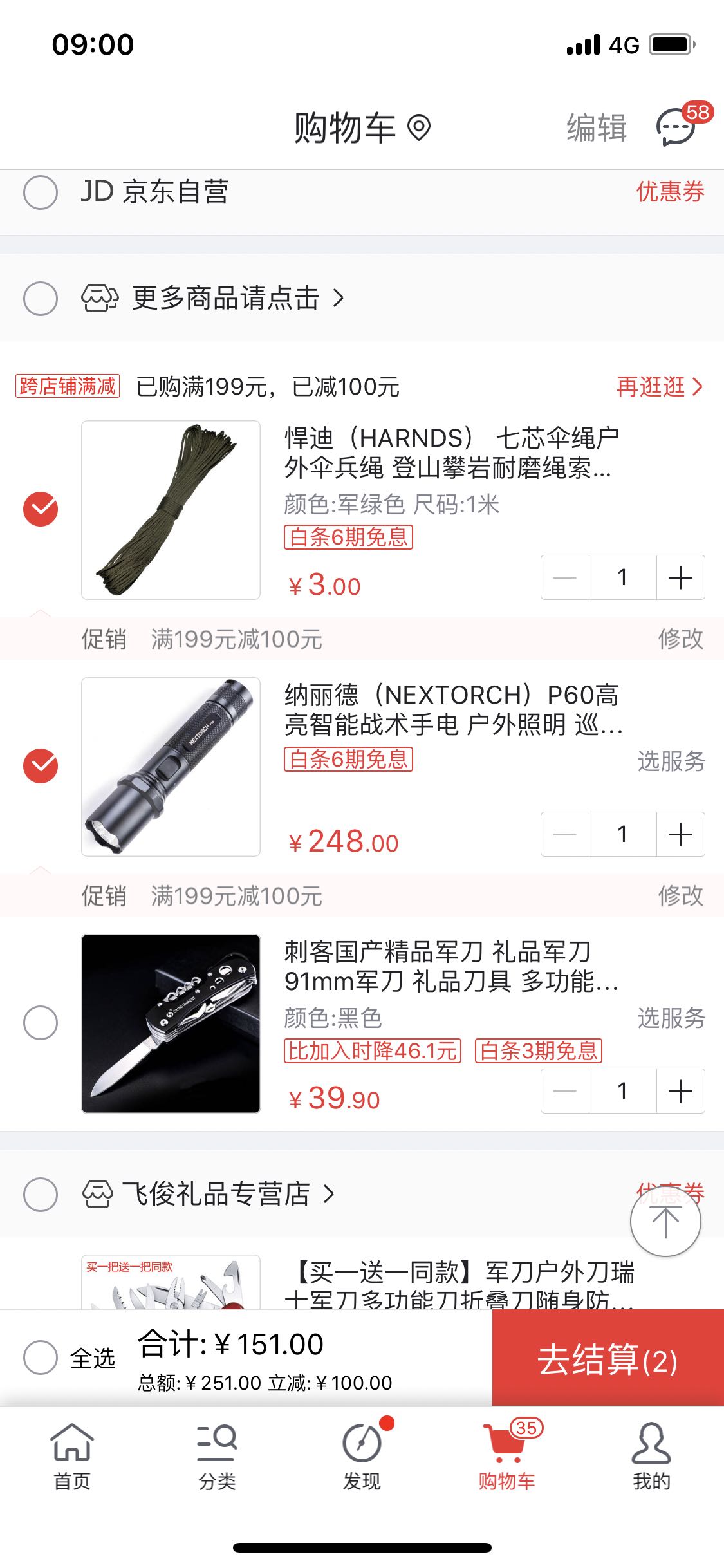
Task: Jump back to top with arrow button
Action: 665,1221
